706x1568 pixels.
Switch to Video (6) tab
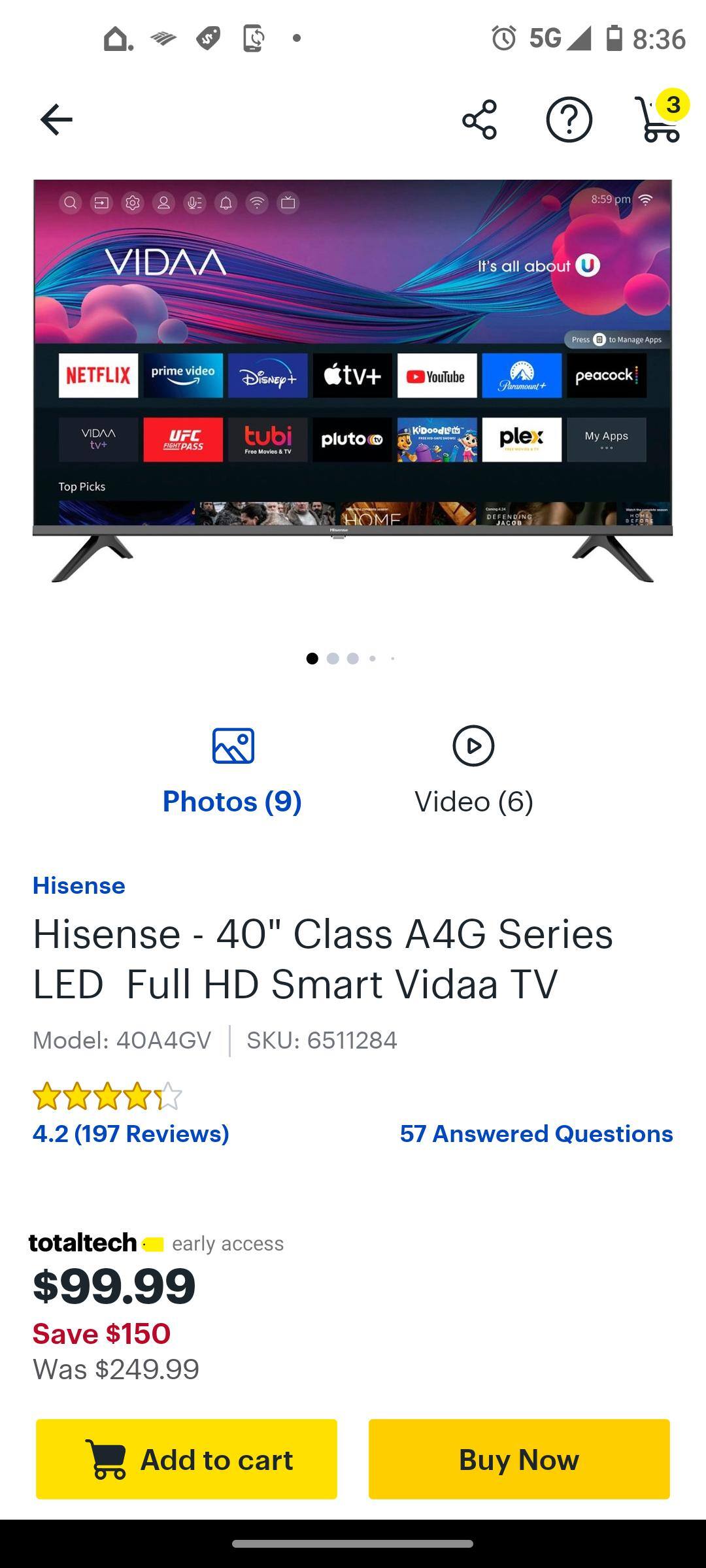click(x=473, y=771)
